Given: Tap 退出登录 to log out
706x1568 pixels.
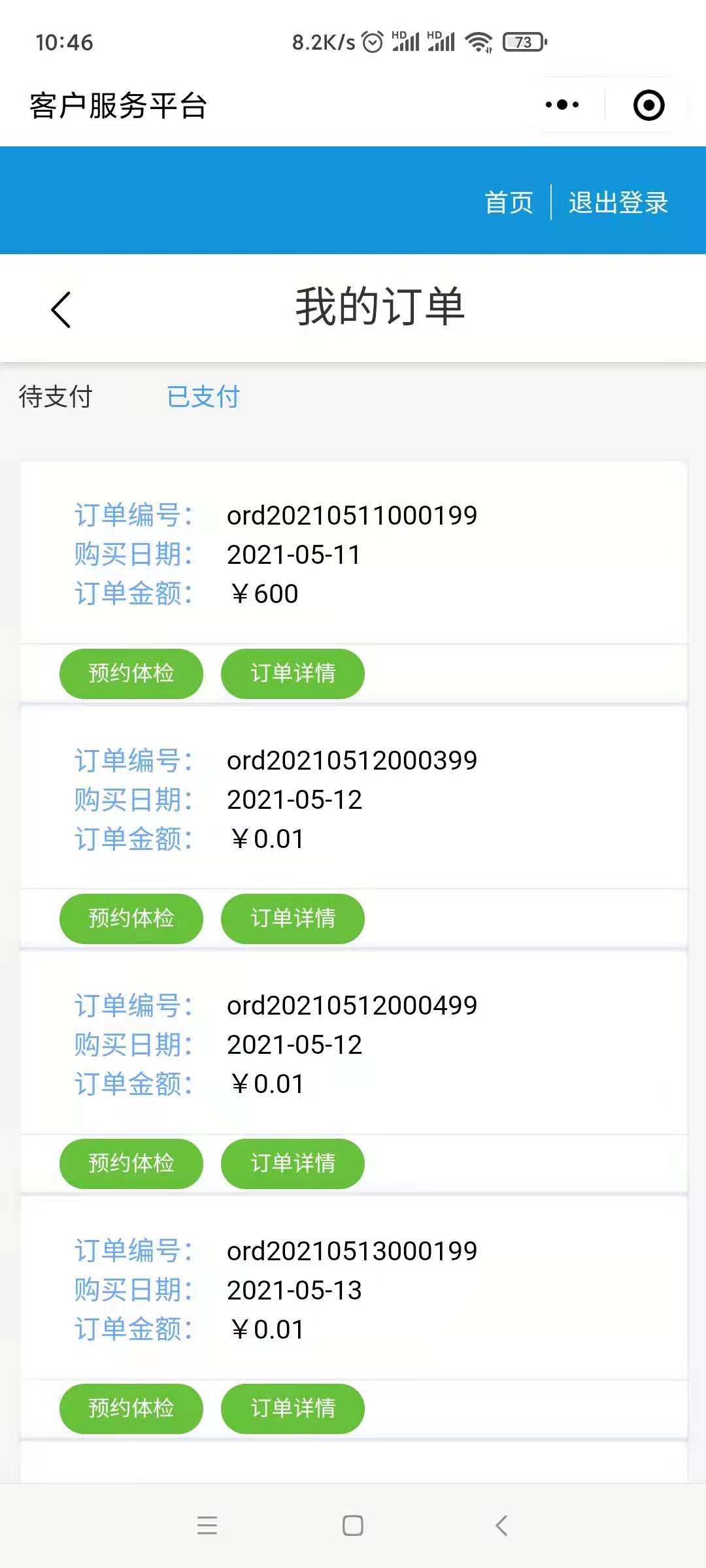Looking at the screenshot, I should [618, 203].
